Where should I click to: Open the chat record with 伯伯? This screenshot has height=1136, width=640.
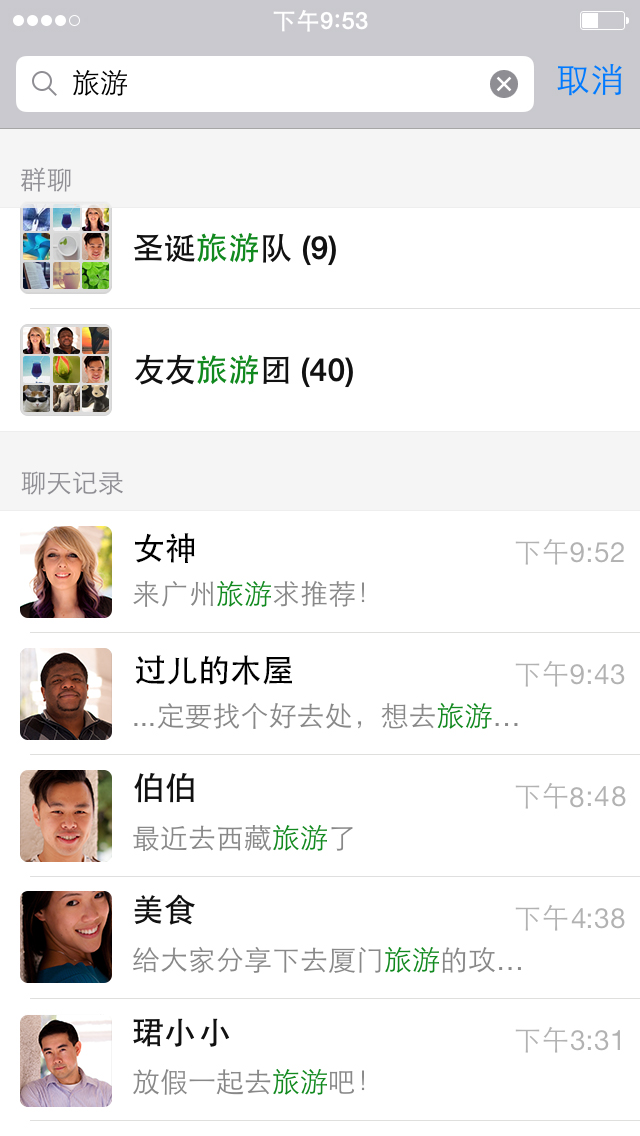[320, 815]
